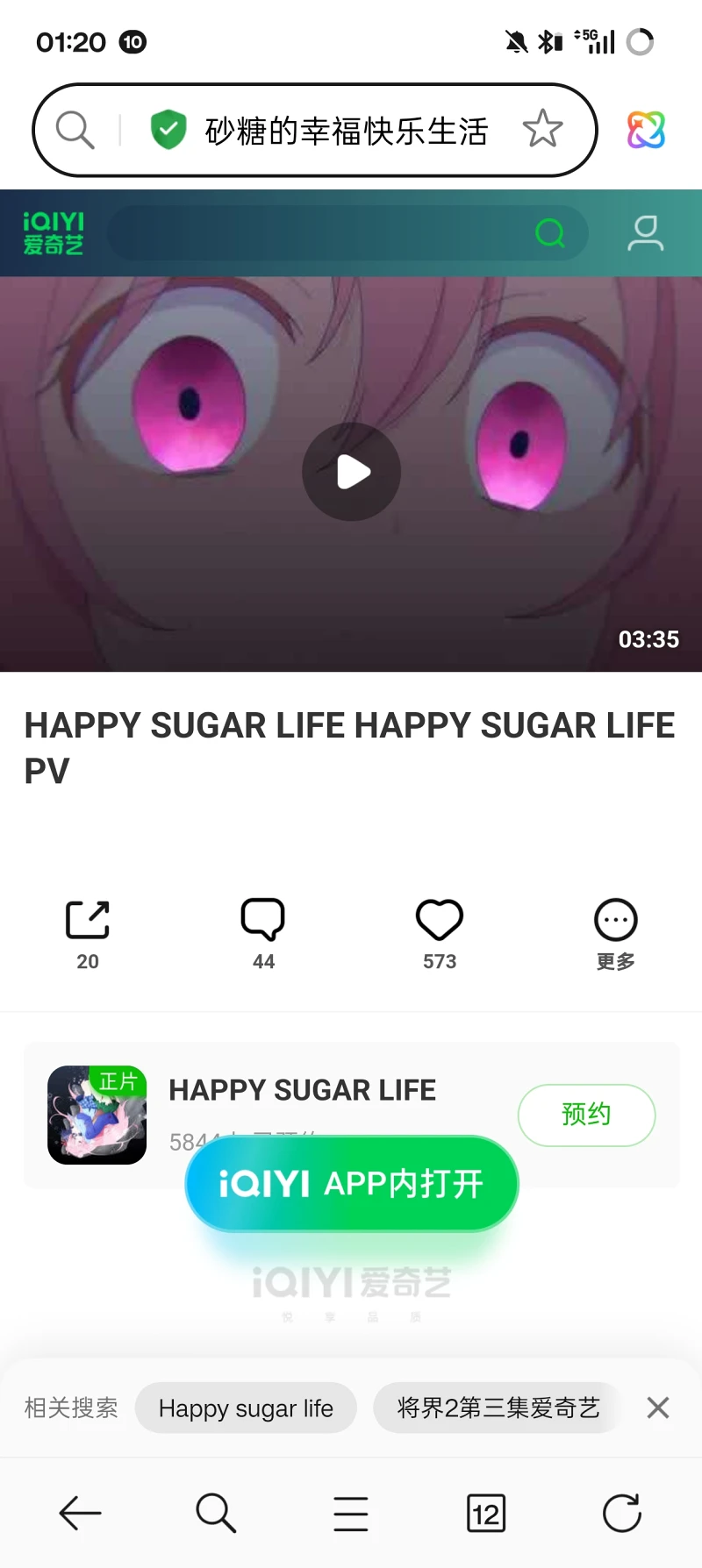Reload the page with the refresh icon
The image size is (702, 1568).
622,1513
